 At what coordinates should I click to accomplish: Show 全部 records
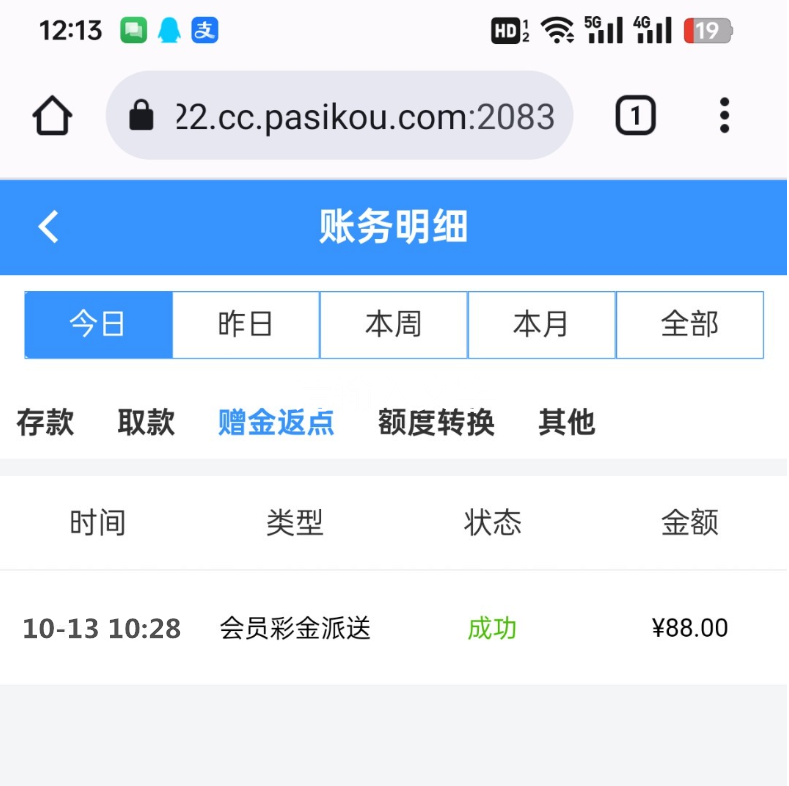coord(689,325)
